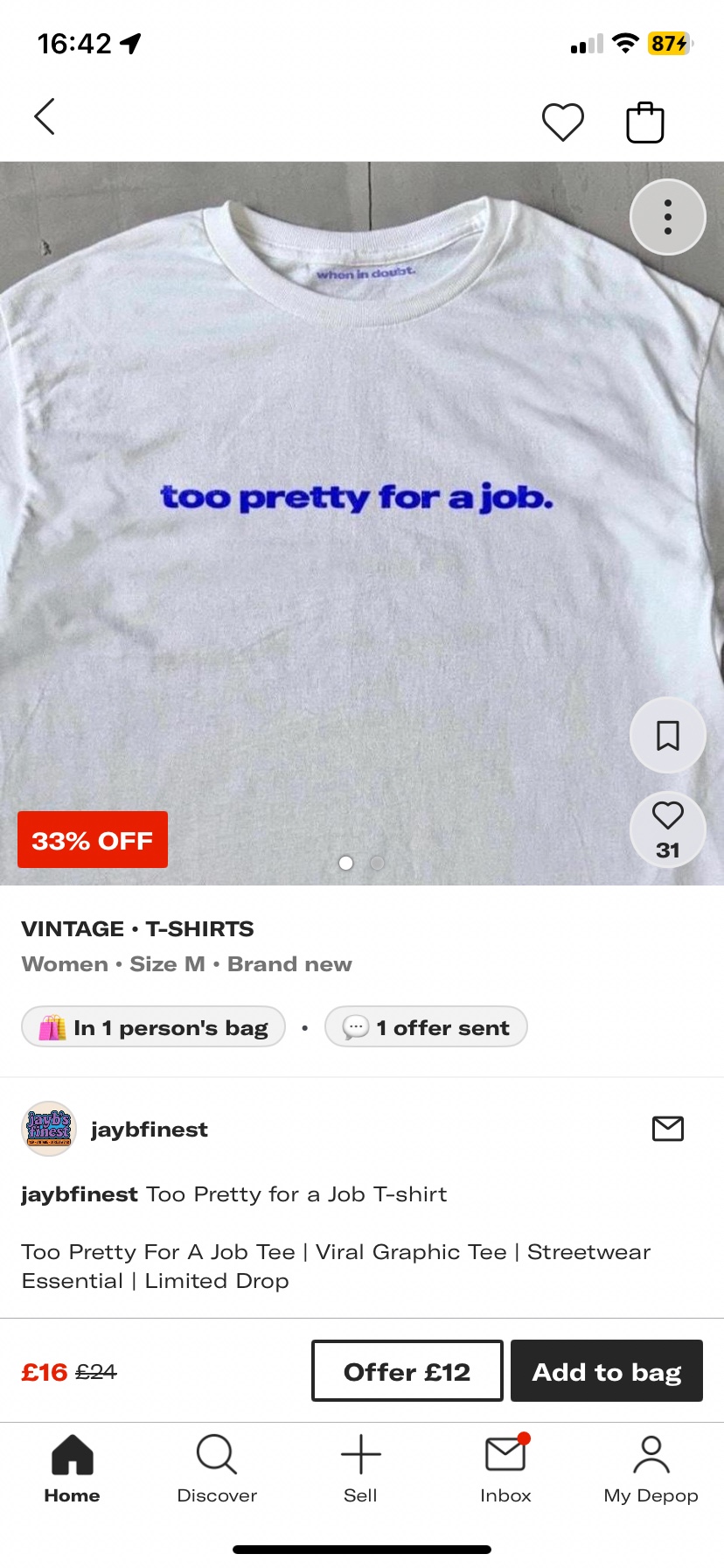
Task: Open the Sell tab
Action: (x=360, y=1470)
